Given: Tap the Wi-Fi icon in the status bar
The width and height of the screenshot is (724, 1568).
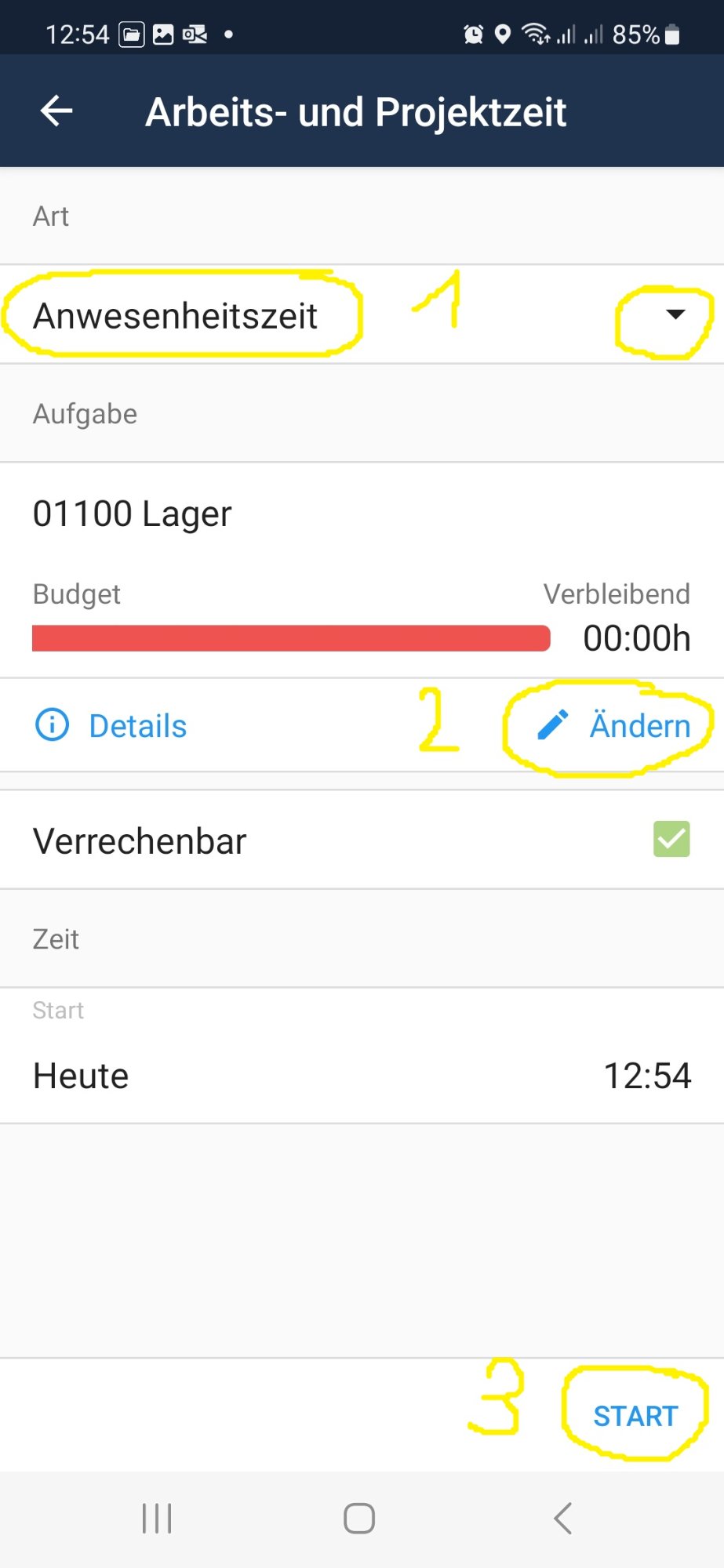Looking at the screenshot, I should click(x=534, y=34).
